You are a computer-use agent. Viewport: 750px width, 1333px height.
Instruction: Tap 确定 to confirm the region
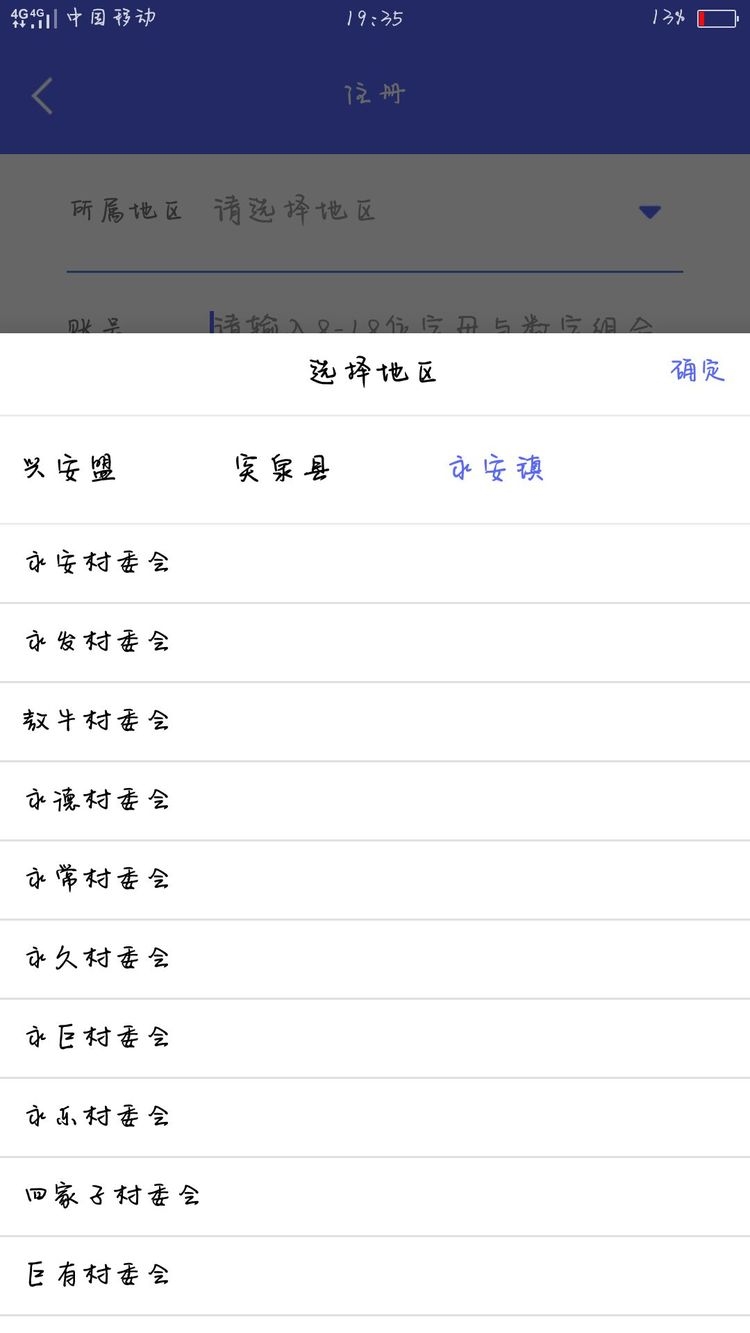tap(697, 371)
